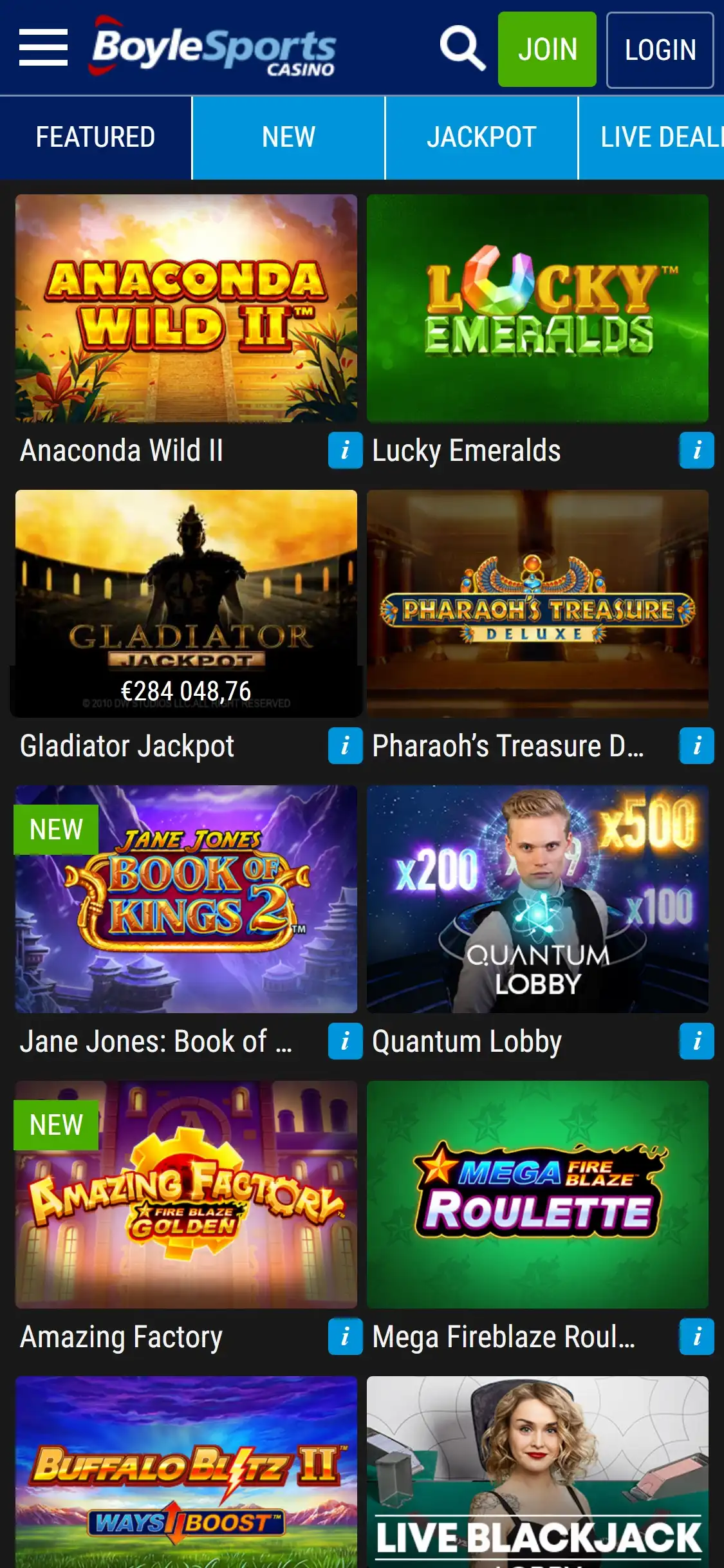Switch to the NEW tab
724x1568 pixels.
click(288, 137)
